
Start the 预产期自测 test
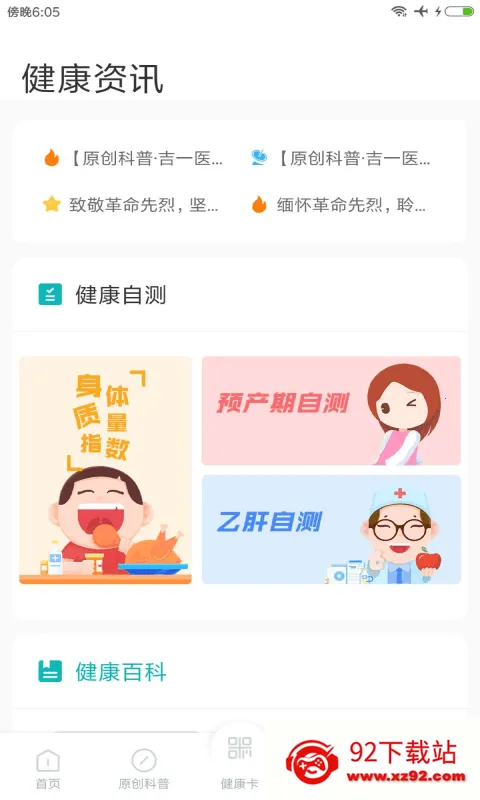(332, 411)
